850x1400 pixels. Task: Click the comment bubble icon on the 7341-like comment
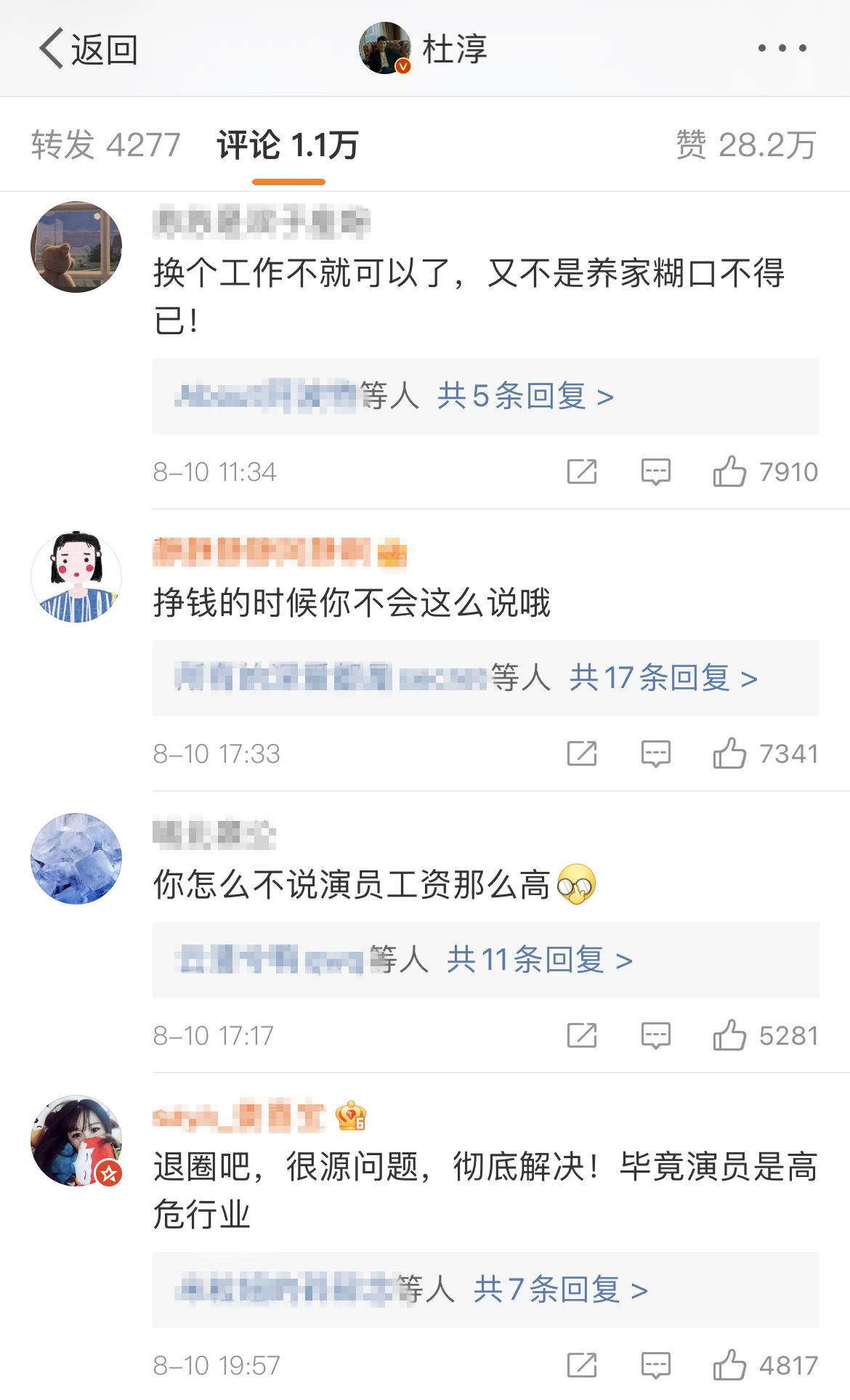(x=655, y=753)
